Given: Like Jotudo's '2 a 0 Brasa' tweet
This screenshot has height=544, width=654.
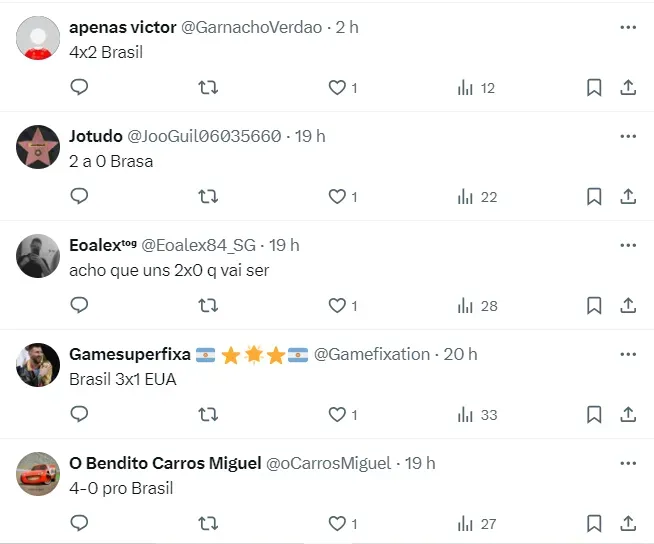Looking at the screenshot, I should (x=337, y=197).
